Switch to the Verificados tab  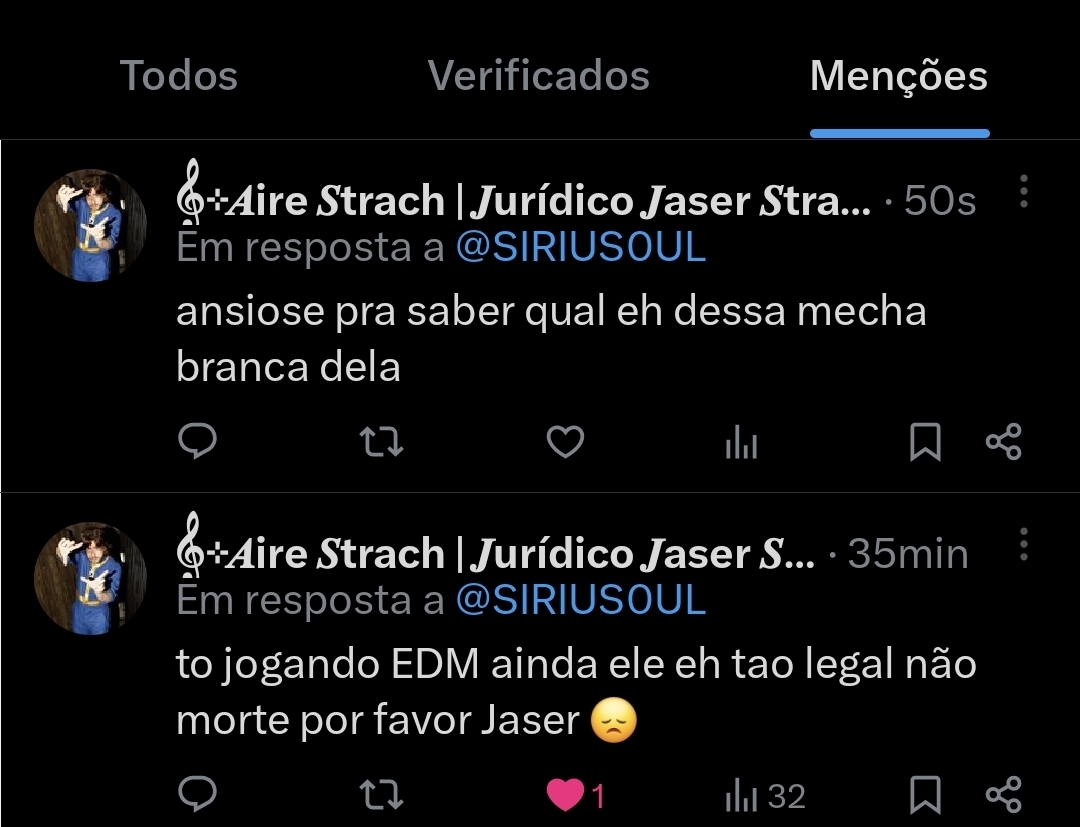coord(538,76)
